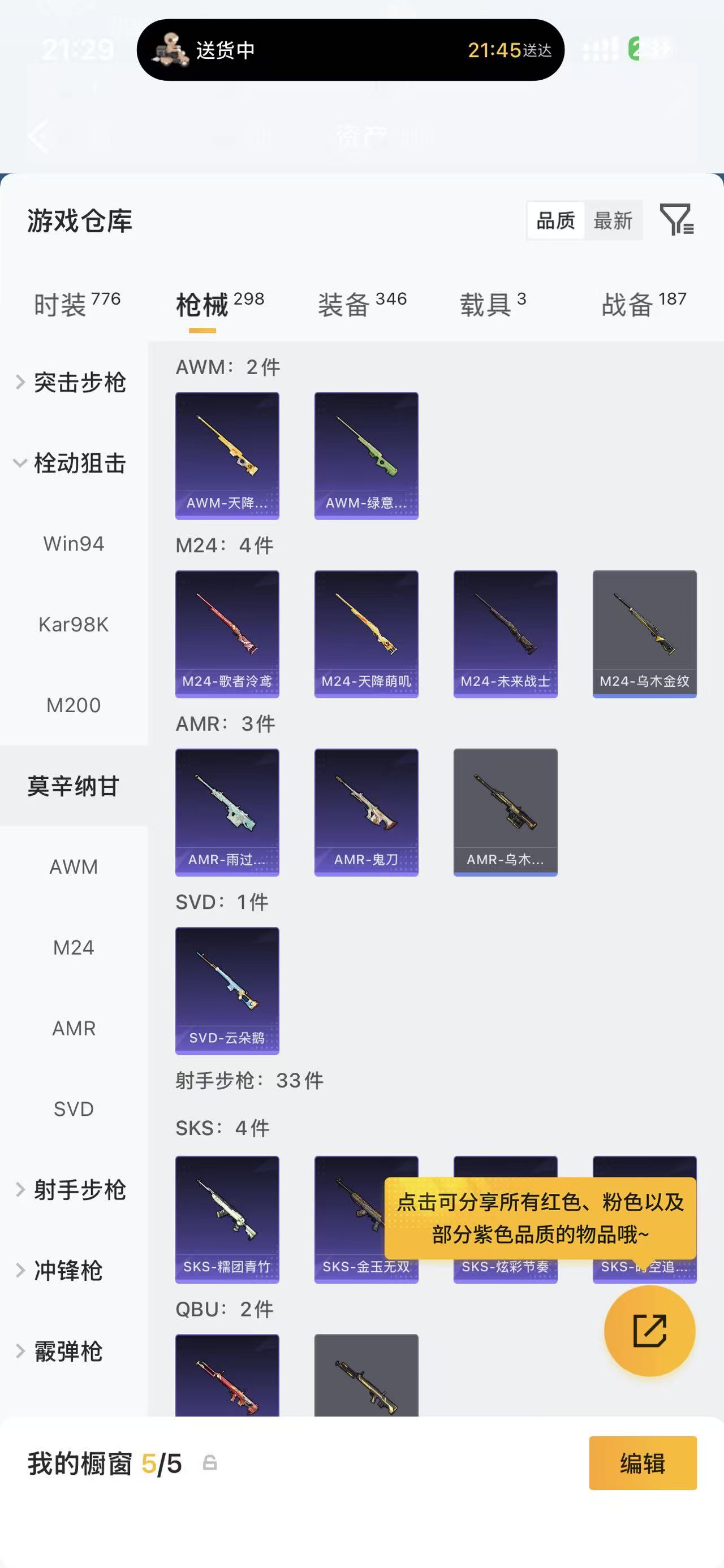
Task: Sort warehouse by 品质
Action: click(x=555, y=220)
